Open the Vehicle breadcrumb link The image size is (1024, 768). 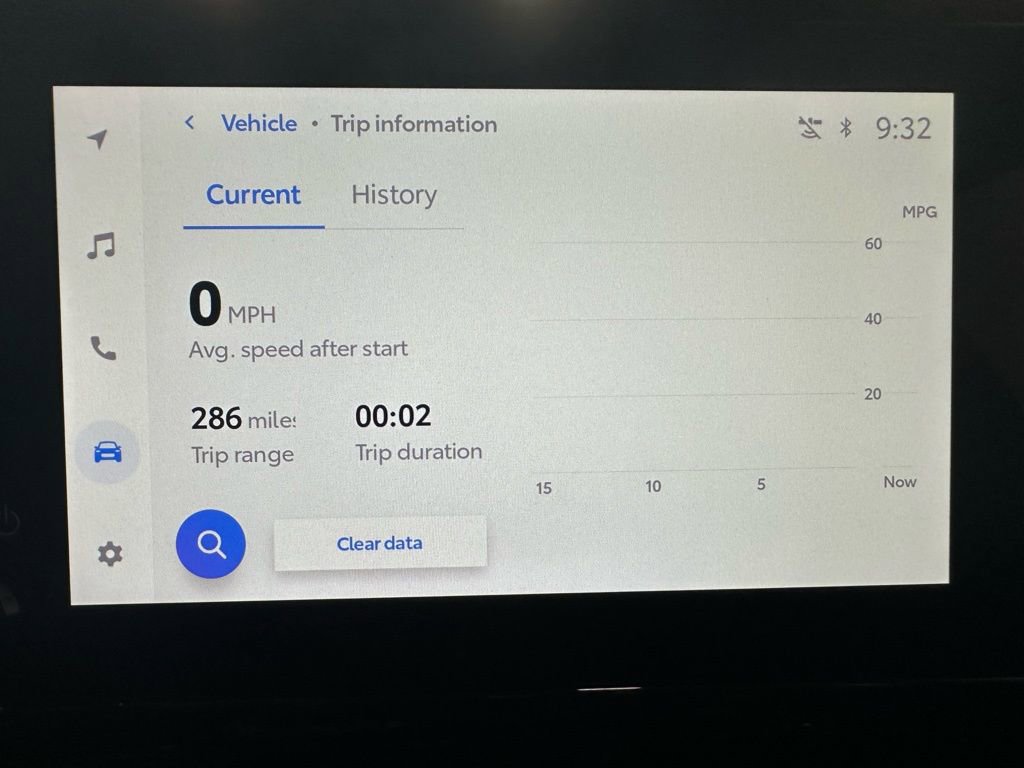[x=259, y=123]
